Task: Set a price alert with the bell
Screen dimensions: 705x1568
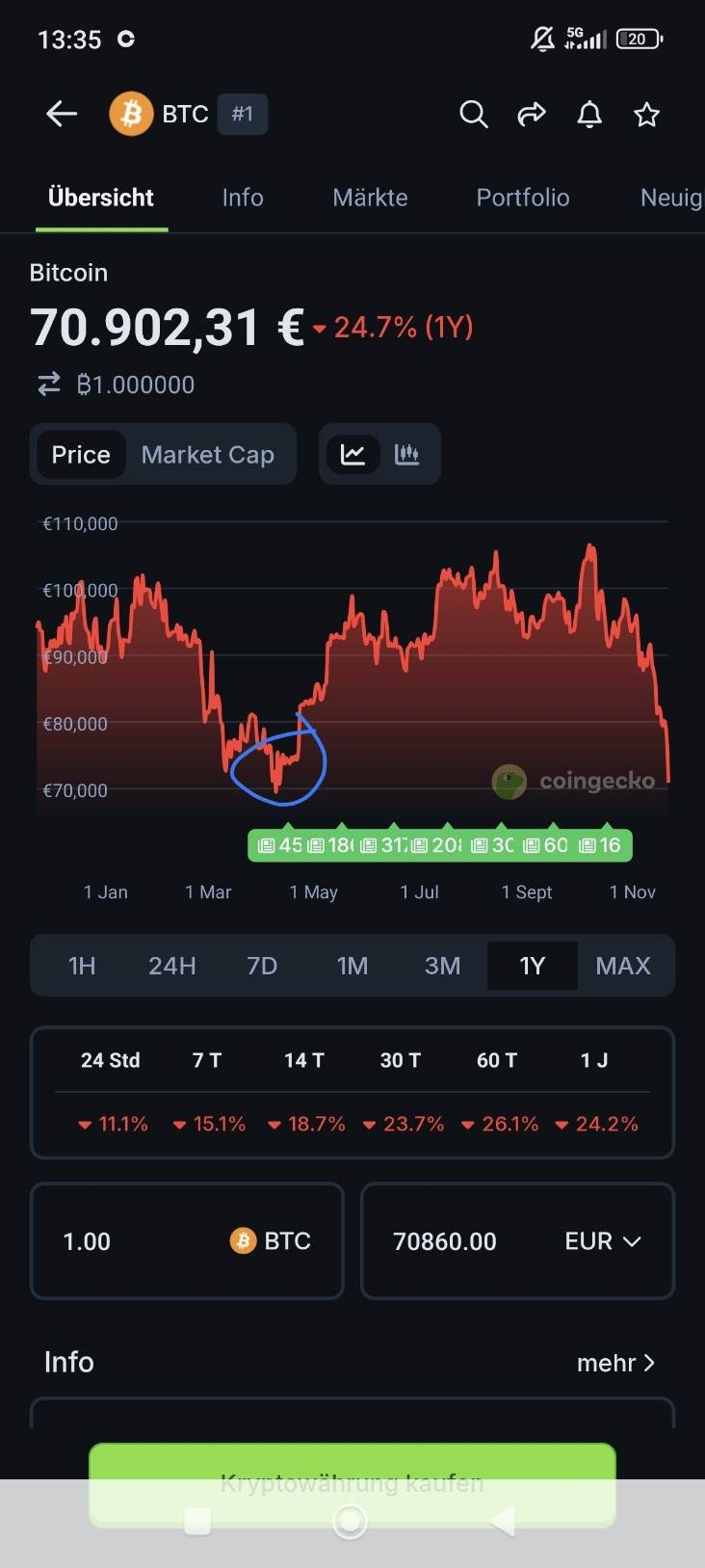Action: coord(589,115)
